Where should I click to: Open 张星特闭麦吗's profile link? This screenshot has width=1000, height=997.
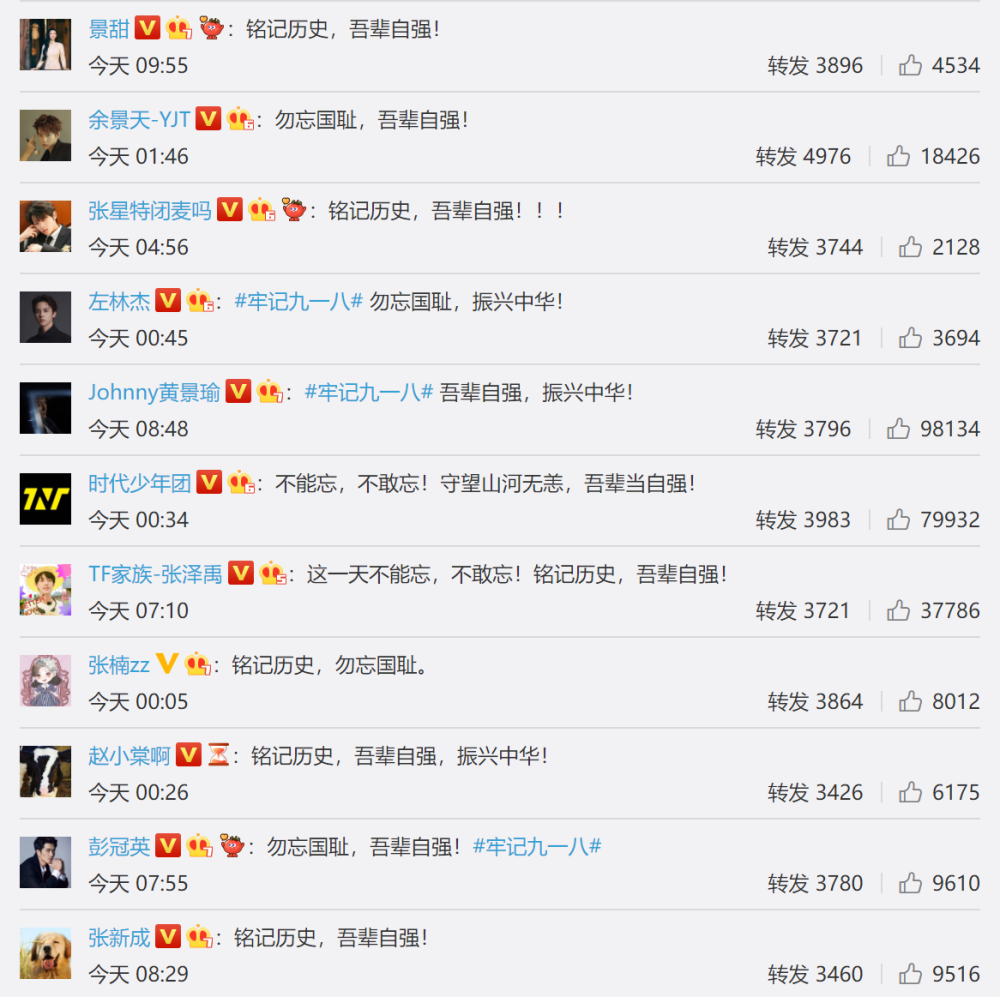(150, 211)
